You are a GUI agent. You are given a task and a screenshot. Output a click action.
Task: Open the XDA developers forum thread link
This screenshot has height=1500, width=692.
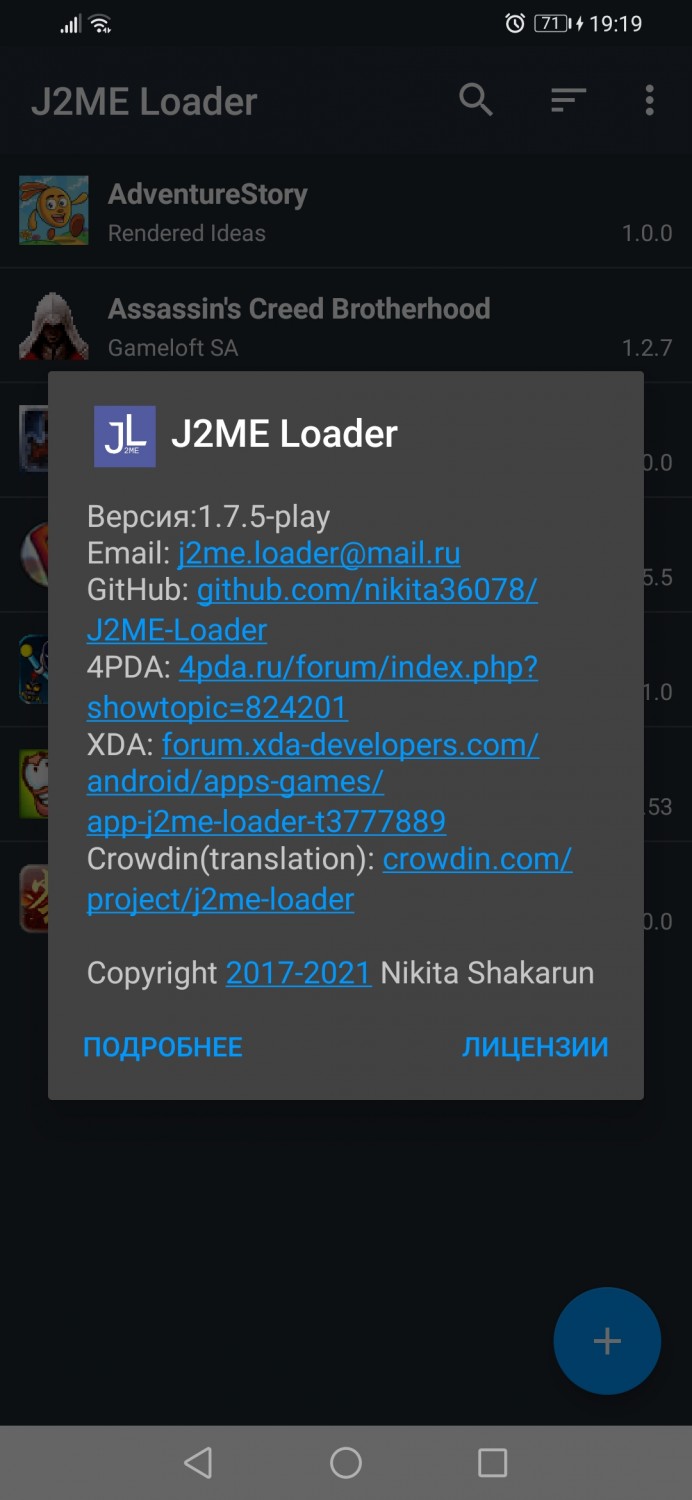tap(350, 745)
